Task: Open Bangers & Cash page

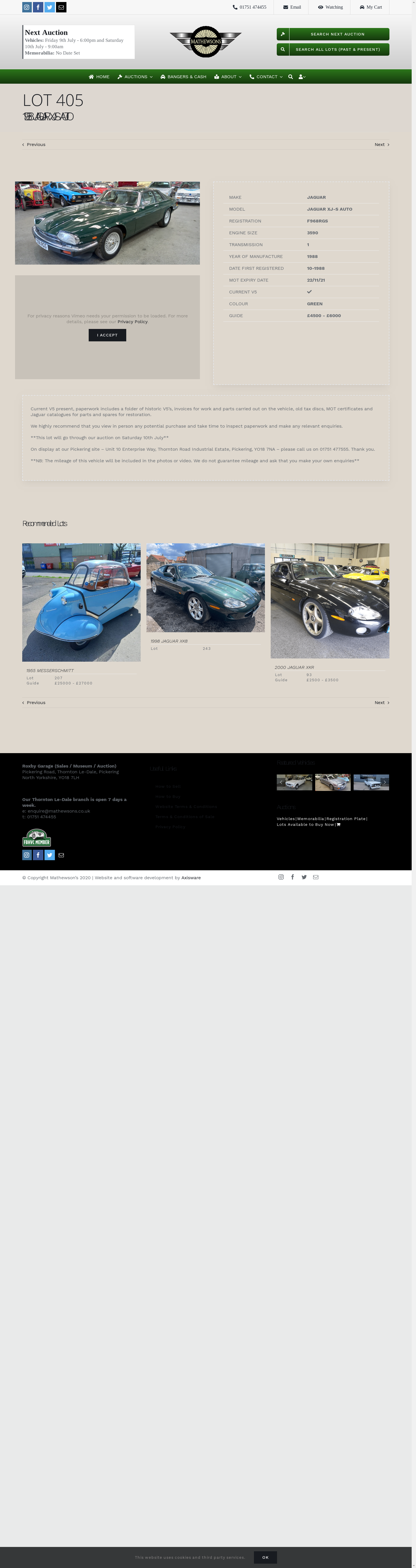Action: point(183,77)
